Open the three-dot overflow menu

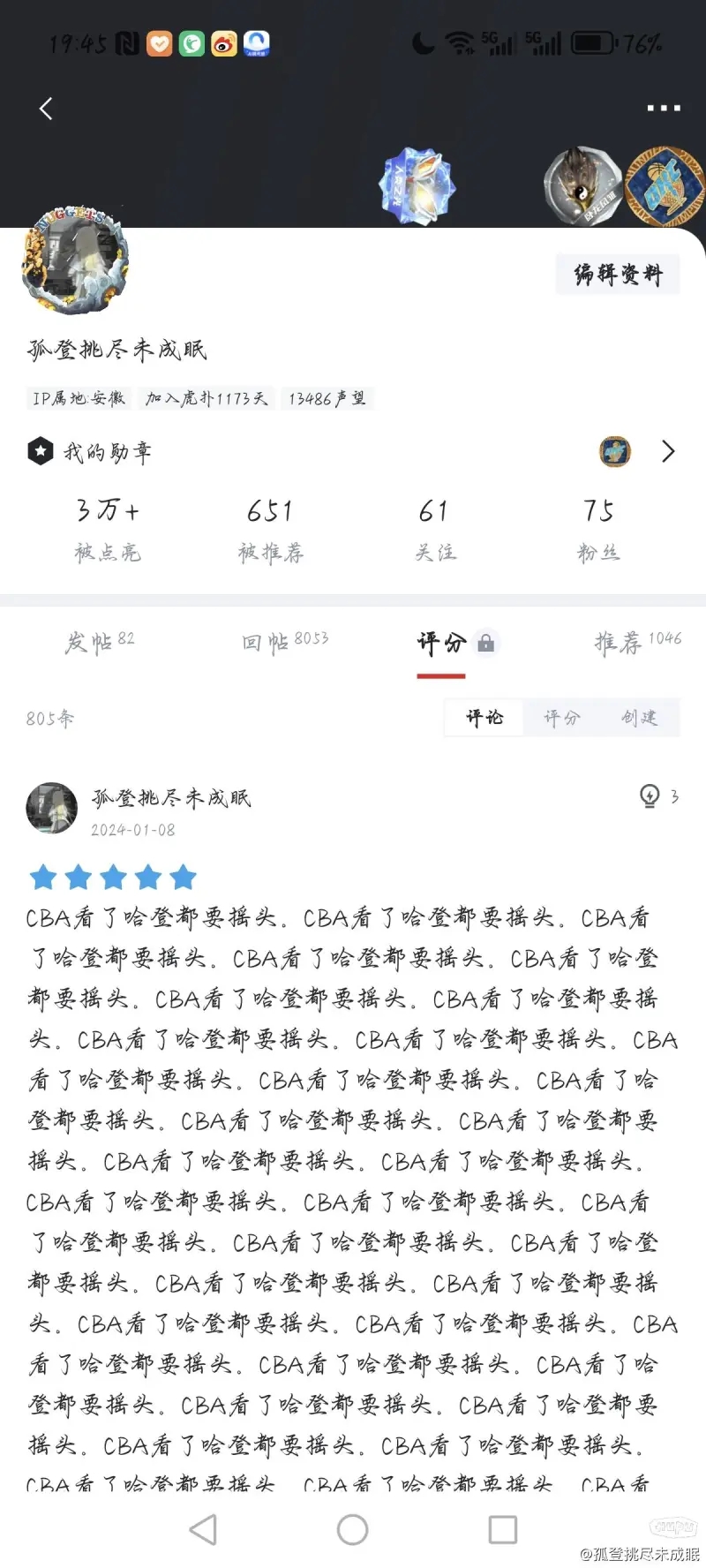(663, 108)
